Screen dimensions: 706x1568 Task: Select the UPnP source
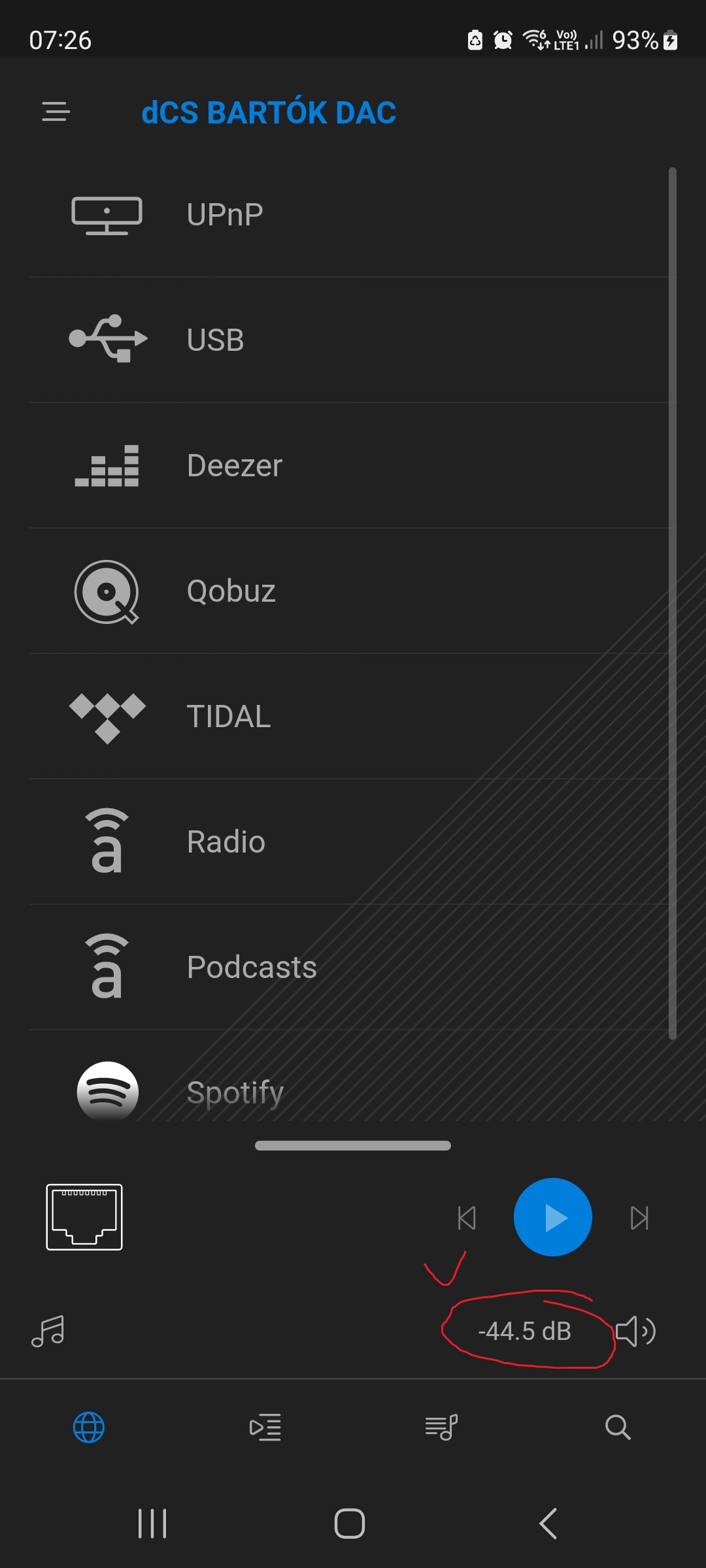(353, 215)
